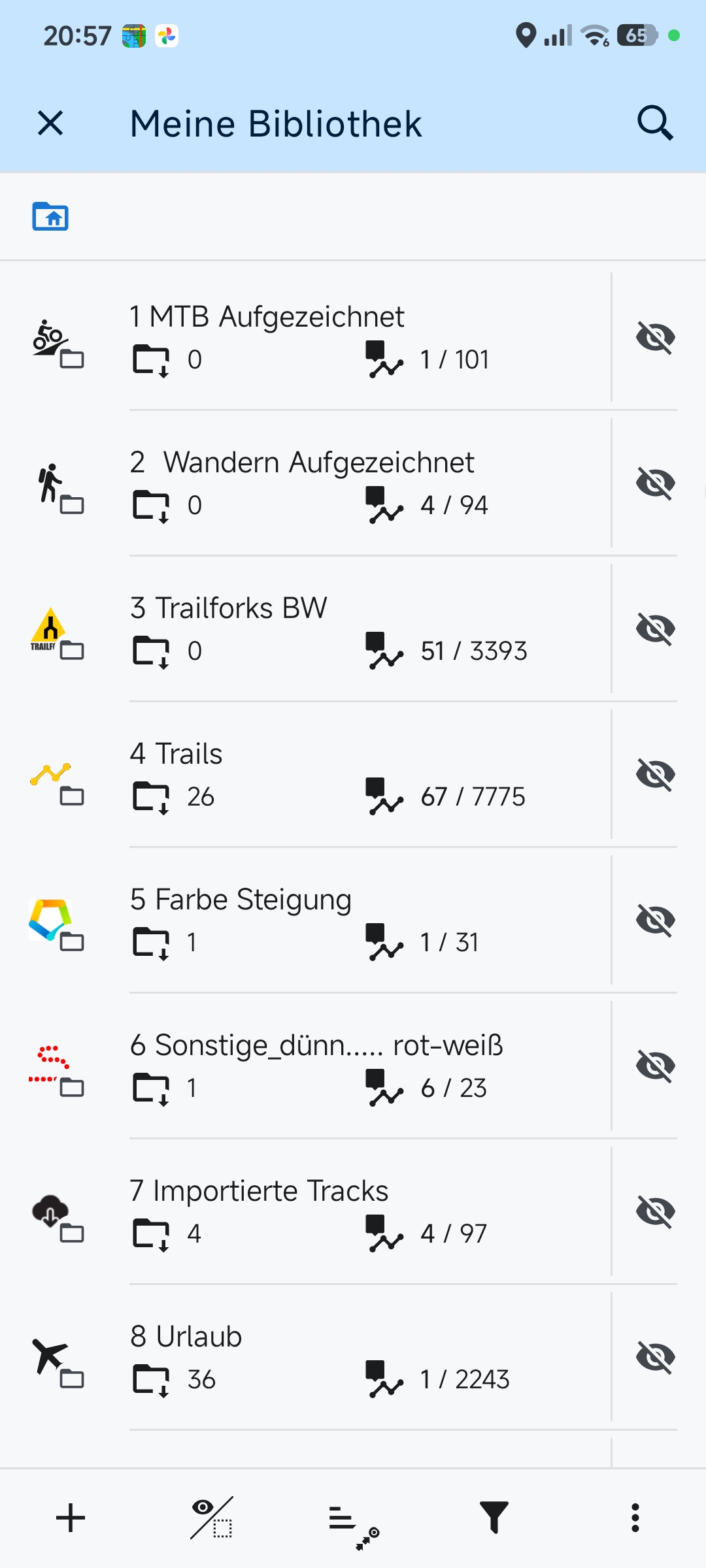Go to the home folder icon
This screenshot has height=1568, width=706.
click(50, 216)
